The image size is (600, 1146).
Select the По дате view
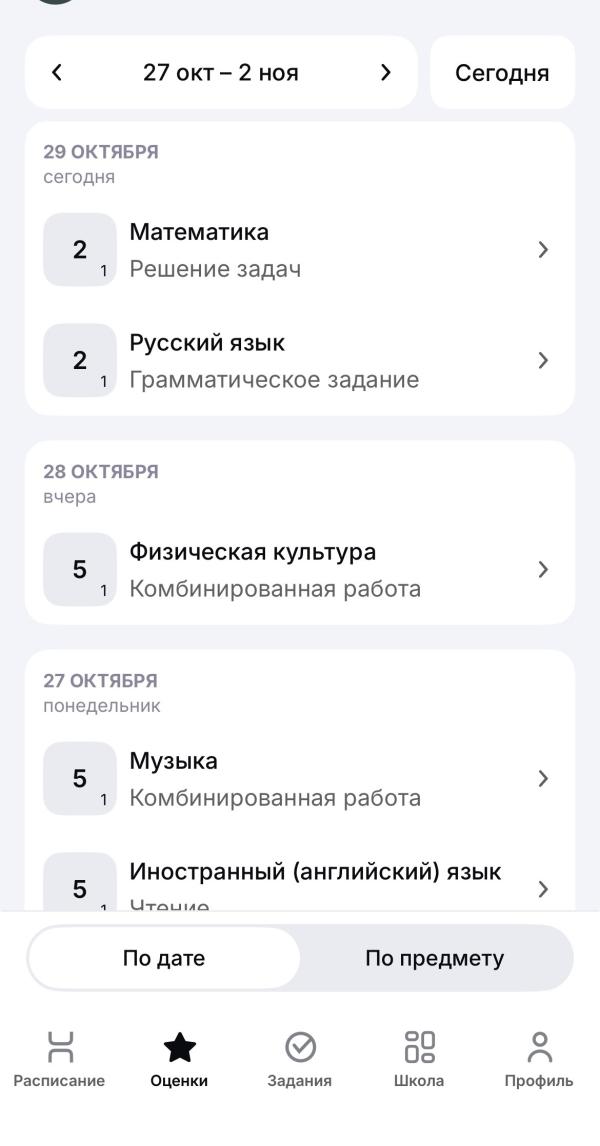[164, 958]
